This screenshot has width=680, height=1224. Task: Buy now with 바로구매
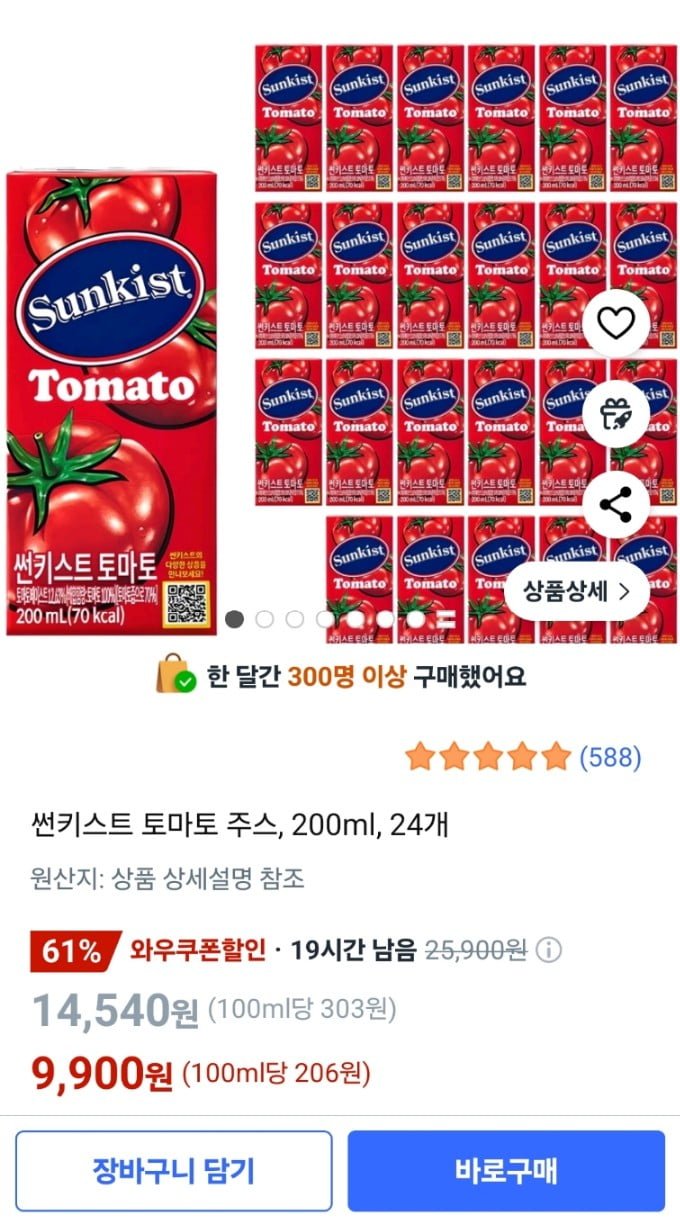tap(506, 1170)
